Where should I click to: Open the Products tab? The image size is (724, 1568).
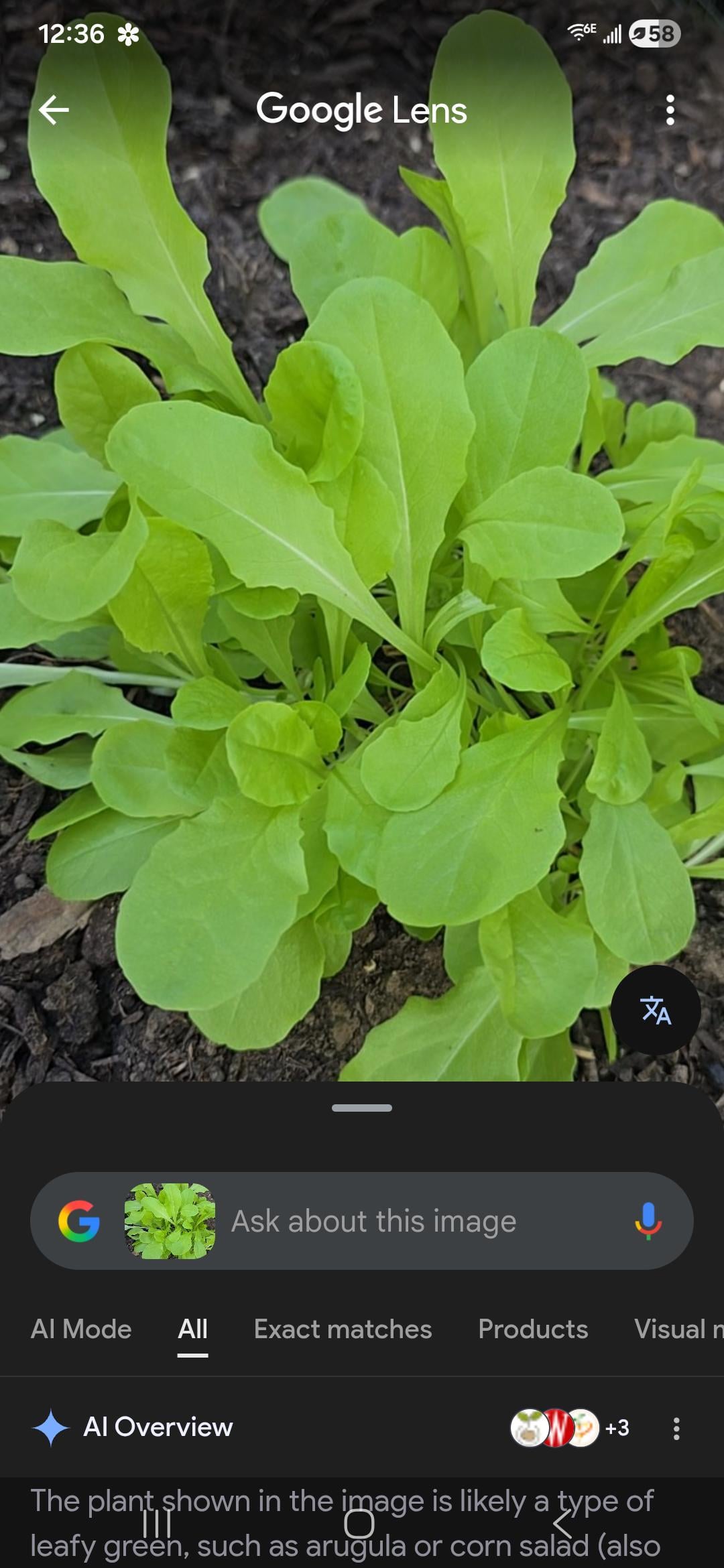pyautogui.click(x=533, y=1329)
